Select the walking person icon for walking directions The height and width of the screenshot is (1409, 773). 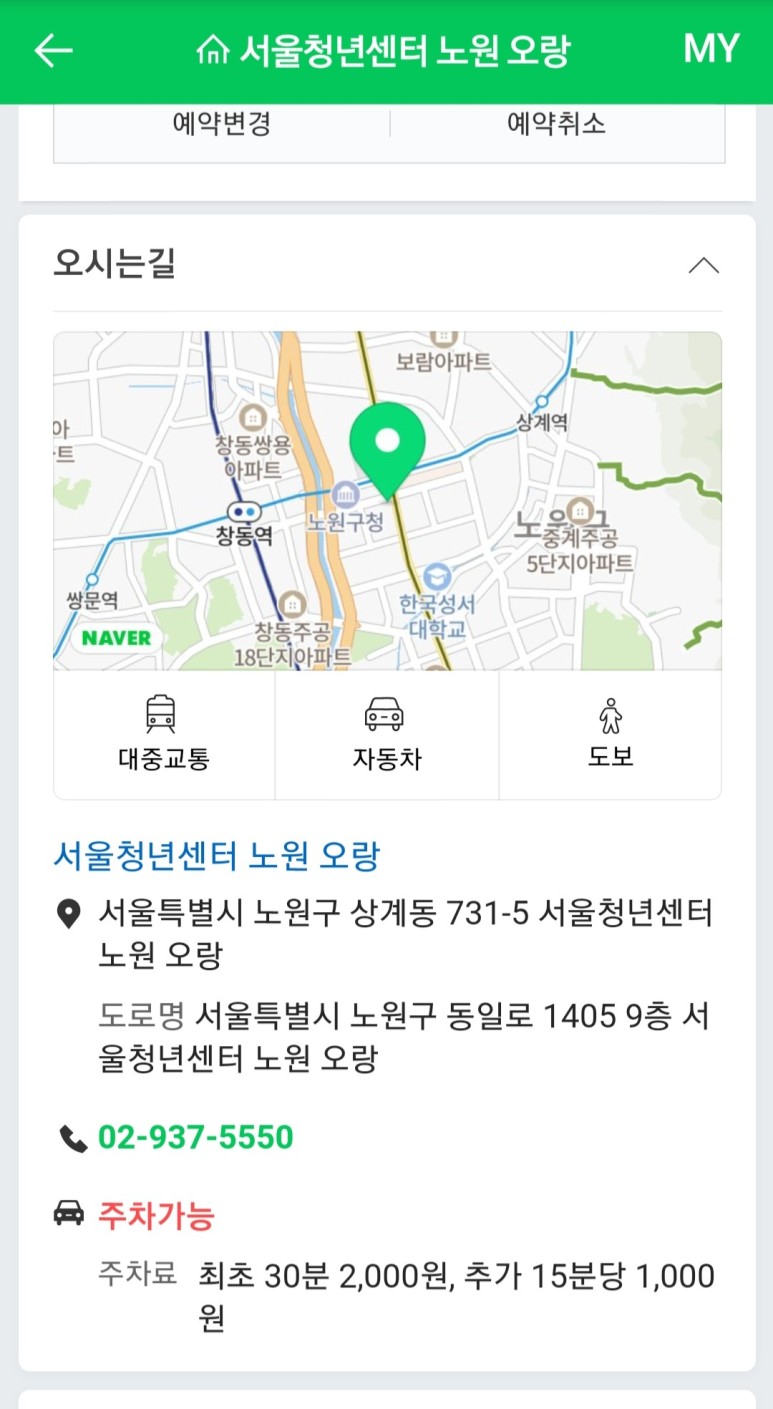609,712
